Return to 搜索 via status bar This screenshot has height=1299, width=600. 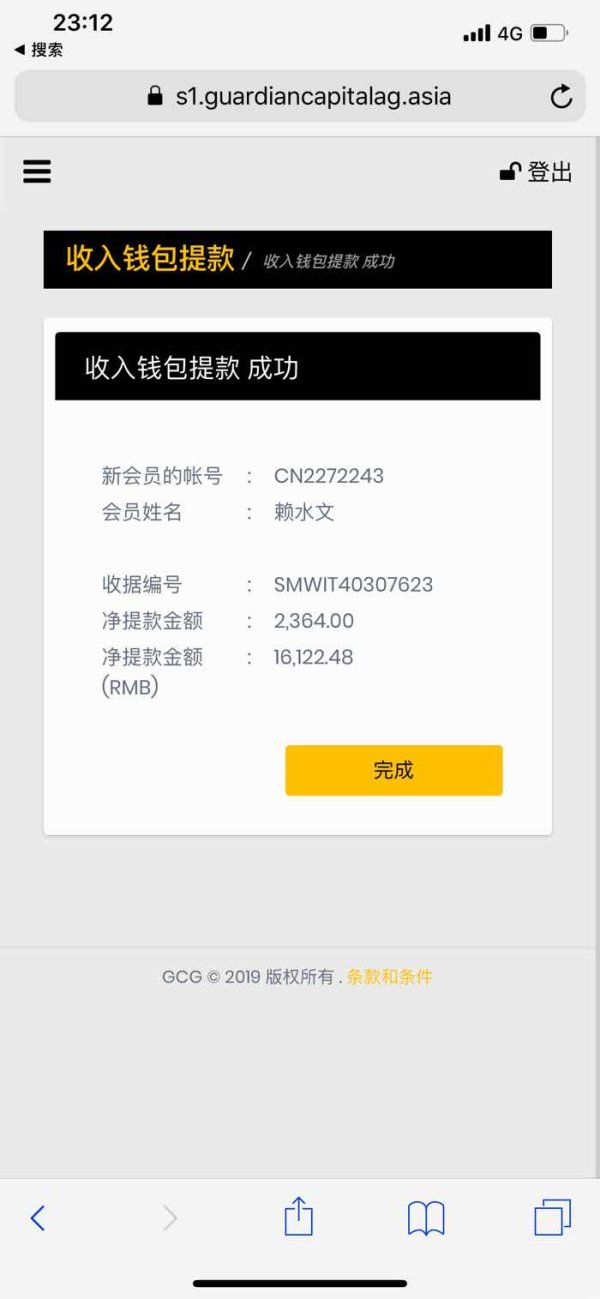click(x=39, y=50)
